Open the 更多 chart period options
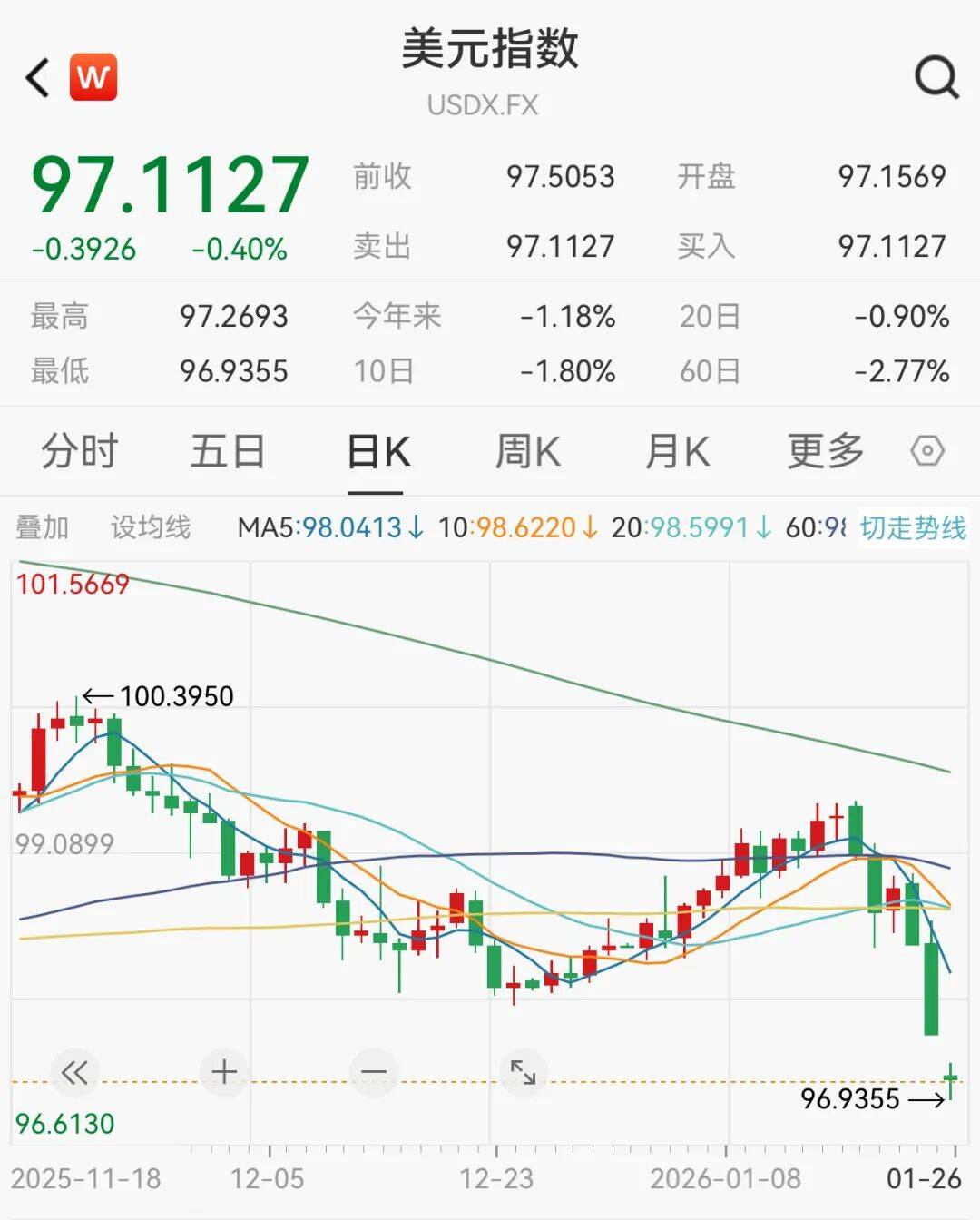980x1220 pixels. coord(825,451)
